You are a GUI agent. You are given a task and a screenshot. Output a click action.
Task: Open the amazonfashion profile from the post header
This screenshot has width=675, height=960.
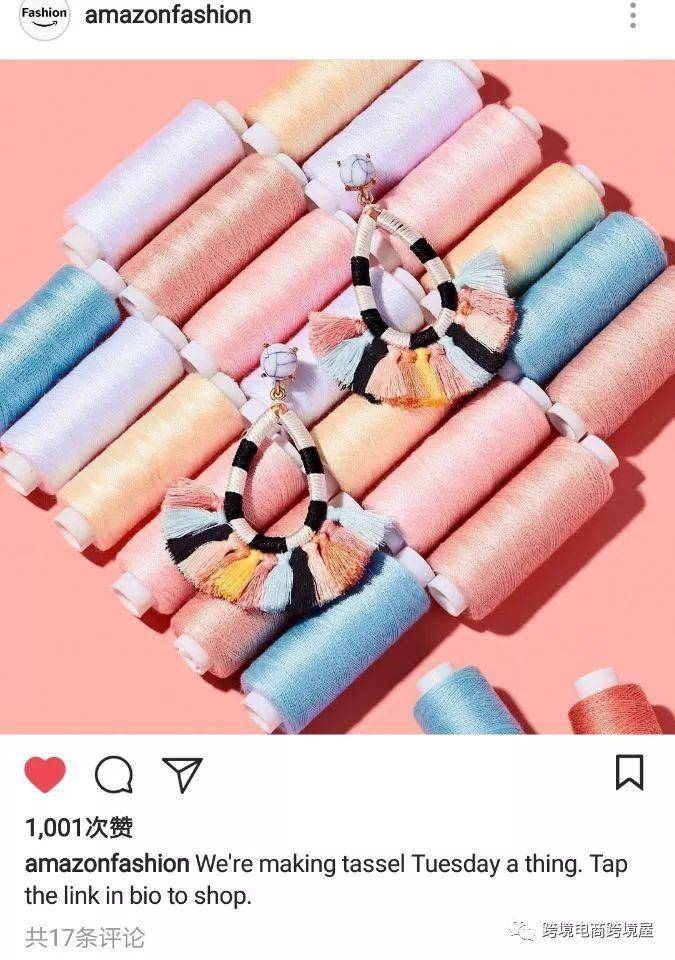pyautogui.click(x=168, y=15)
